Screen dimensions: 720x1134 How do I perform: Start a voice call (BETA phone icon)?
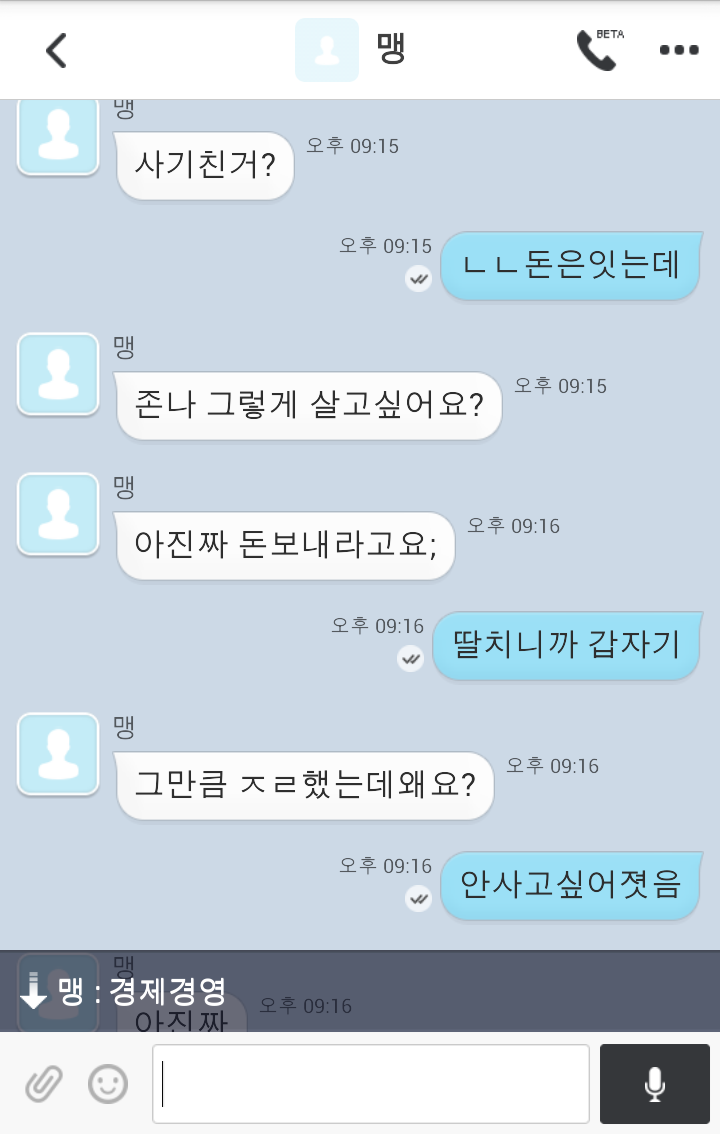pos(597,50)
